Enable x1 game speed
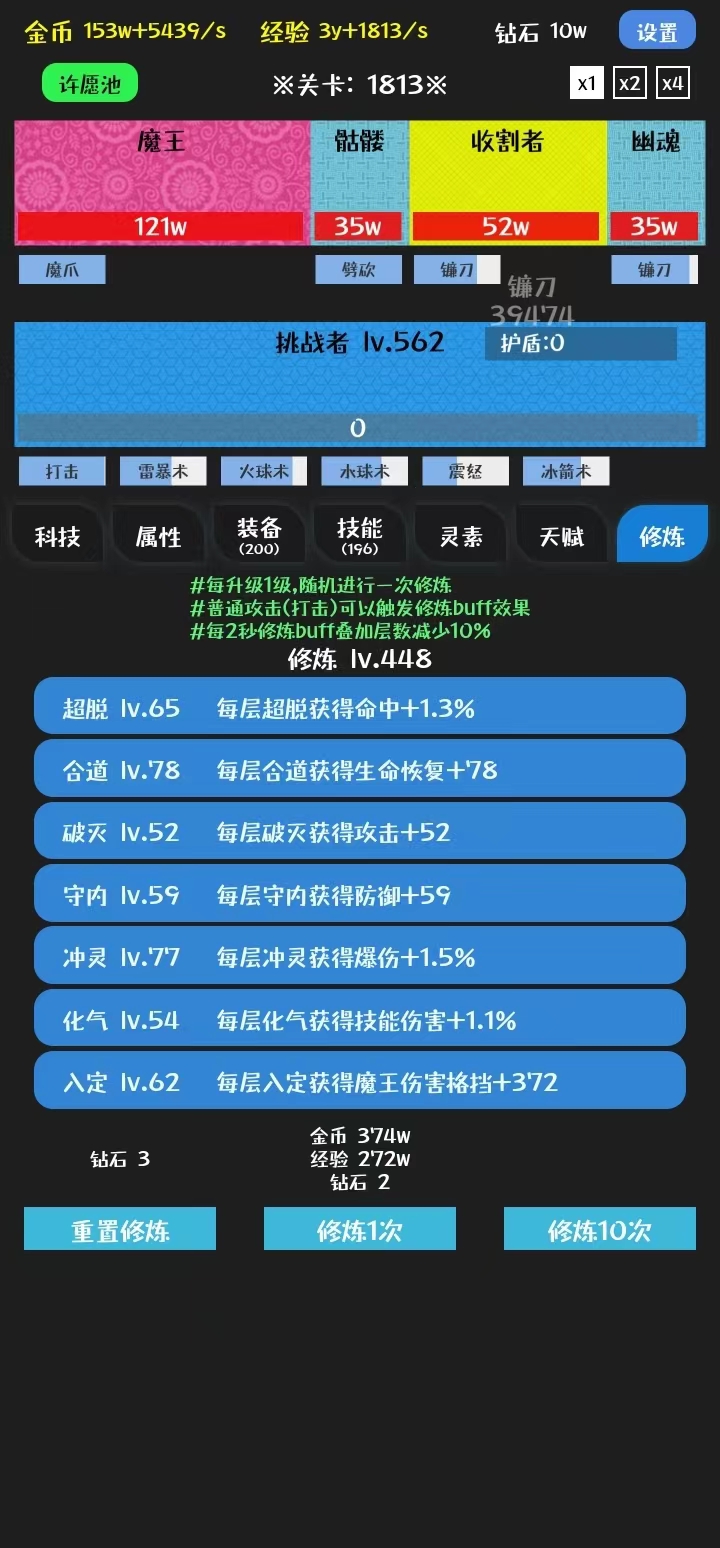Image resolution: width=720 pixels, height=1548 pixels. pos(587,83)
